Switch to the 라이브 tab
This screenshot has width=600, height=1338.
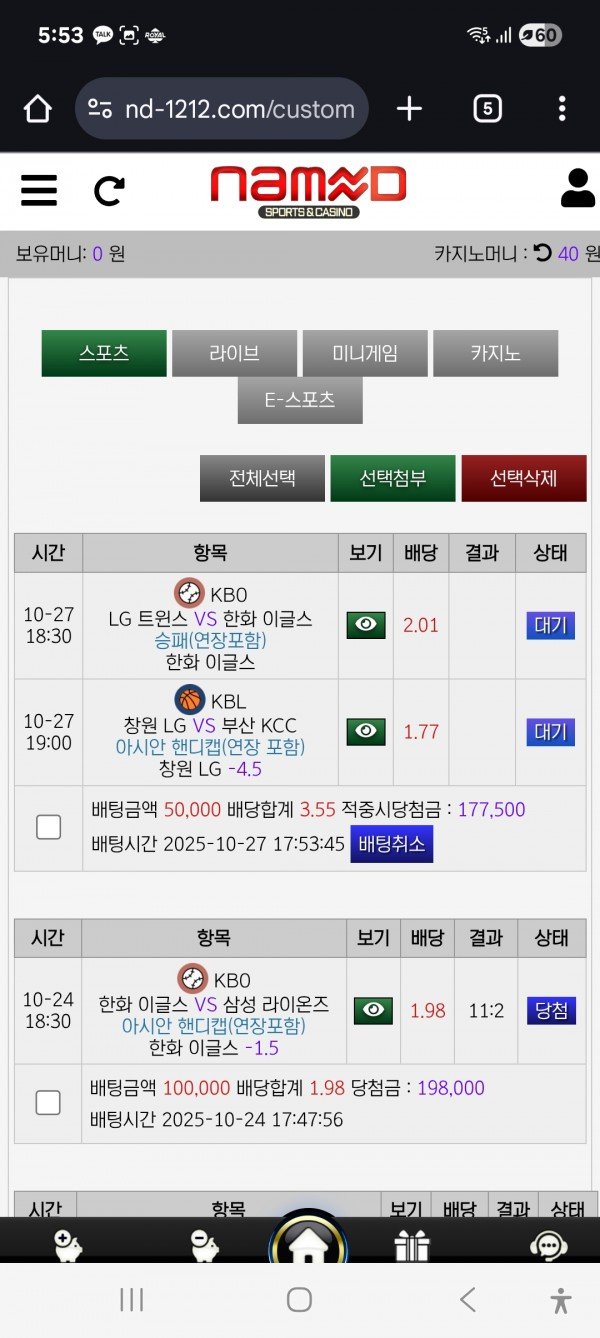(234, 353)
